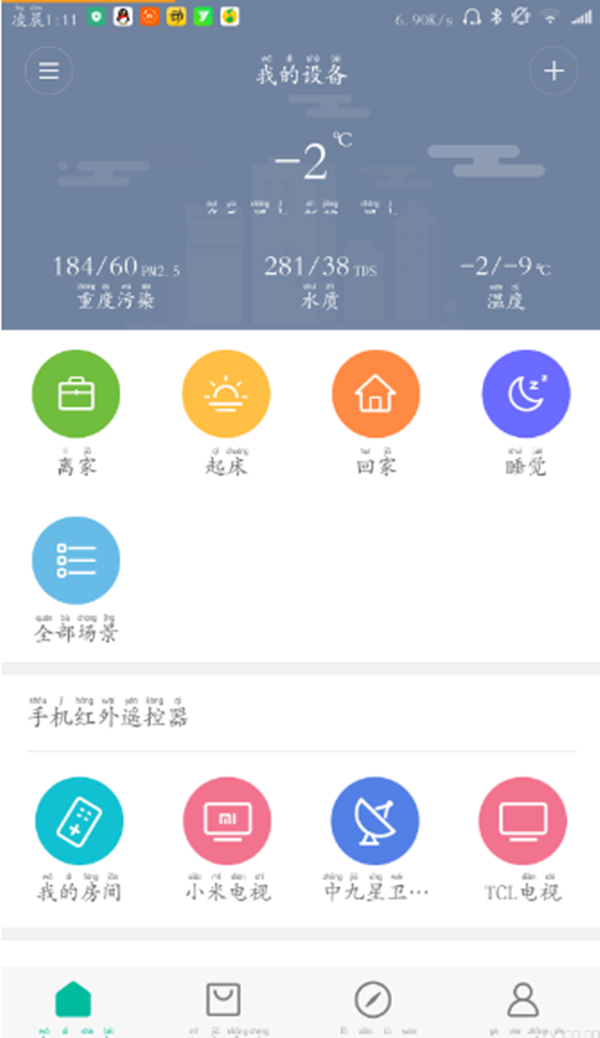Open the hamburger menu
This screenshot has width=600, height=1038.
click(x=49, y=71)
